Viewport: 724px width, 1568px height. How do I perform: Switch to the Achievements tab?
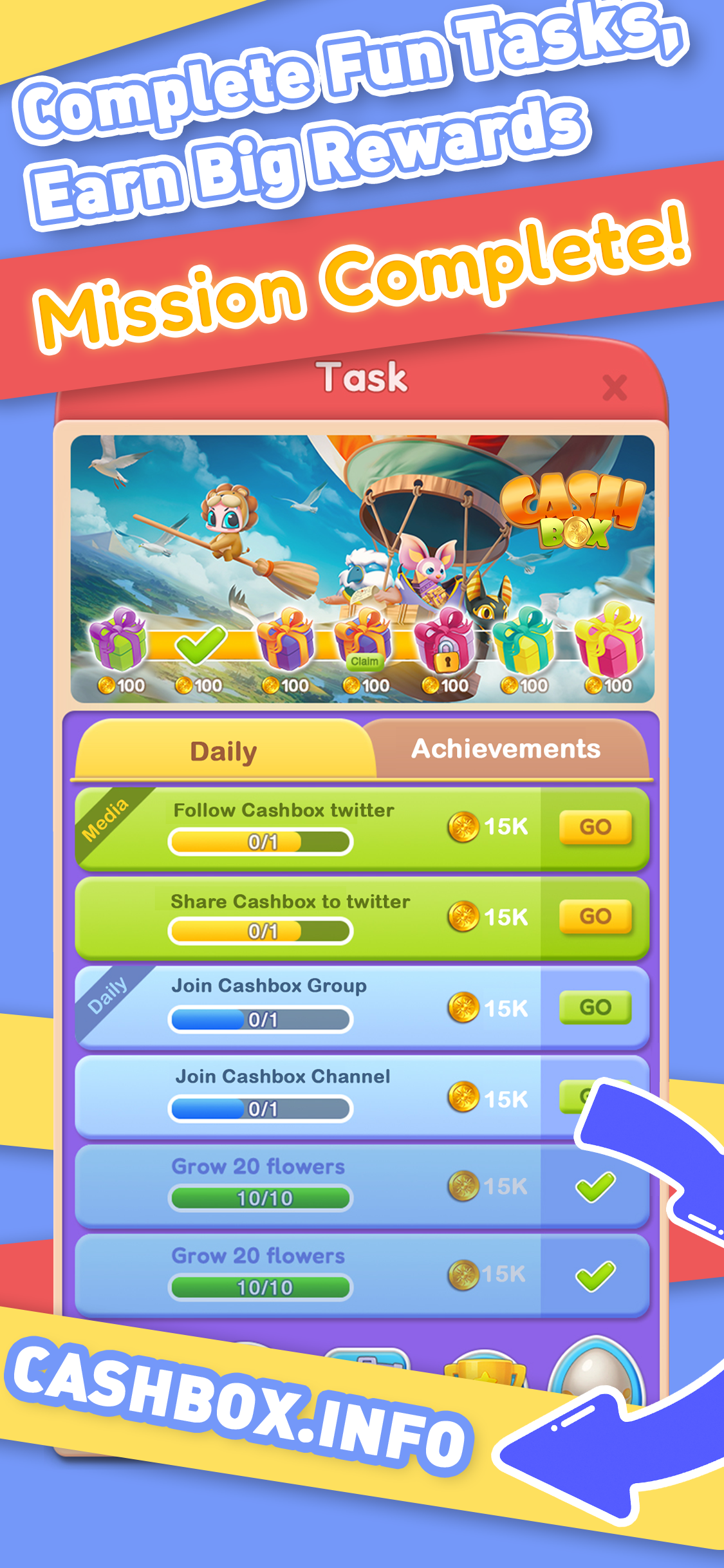click(506, 749)
